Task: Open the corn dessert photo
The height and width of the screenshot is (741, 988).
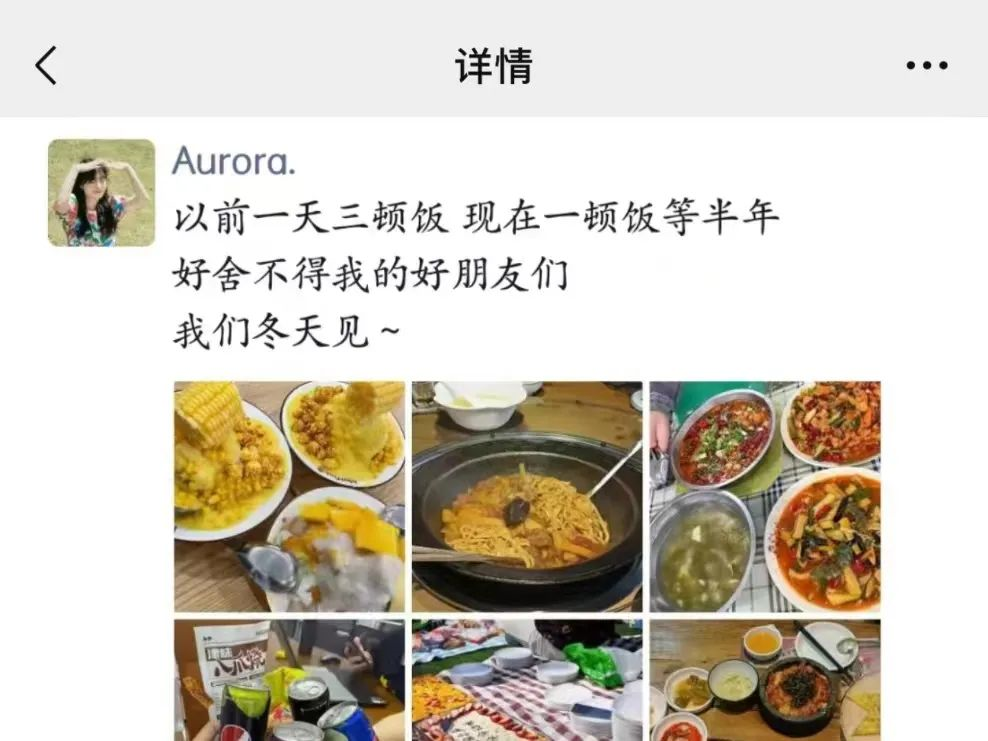Action: point(289,496)
